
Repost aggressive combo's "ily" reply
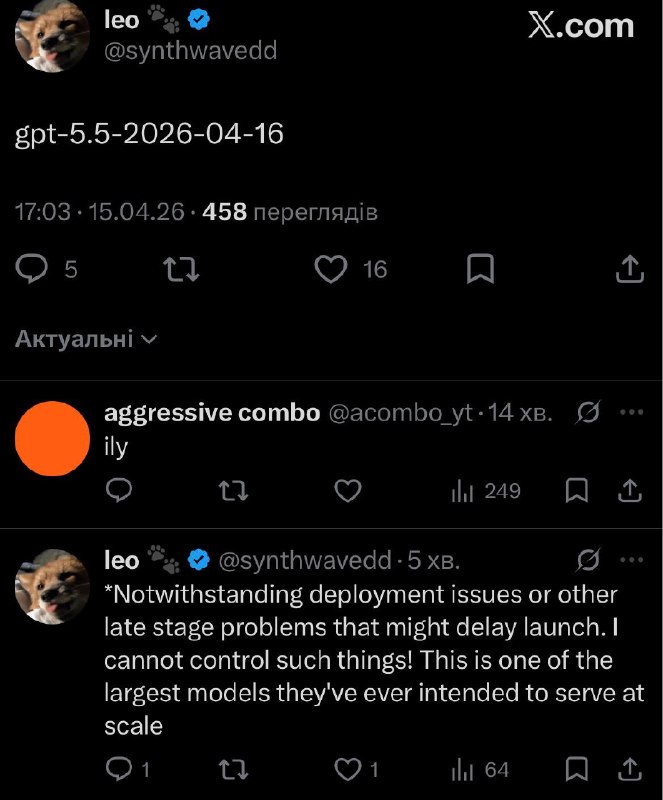[x=234, y=491]
